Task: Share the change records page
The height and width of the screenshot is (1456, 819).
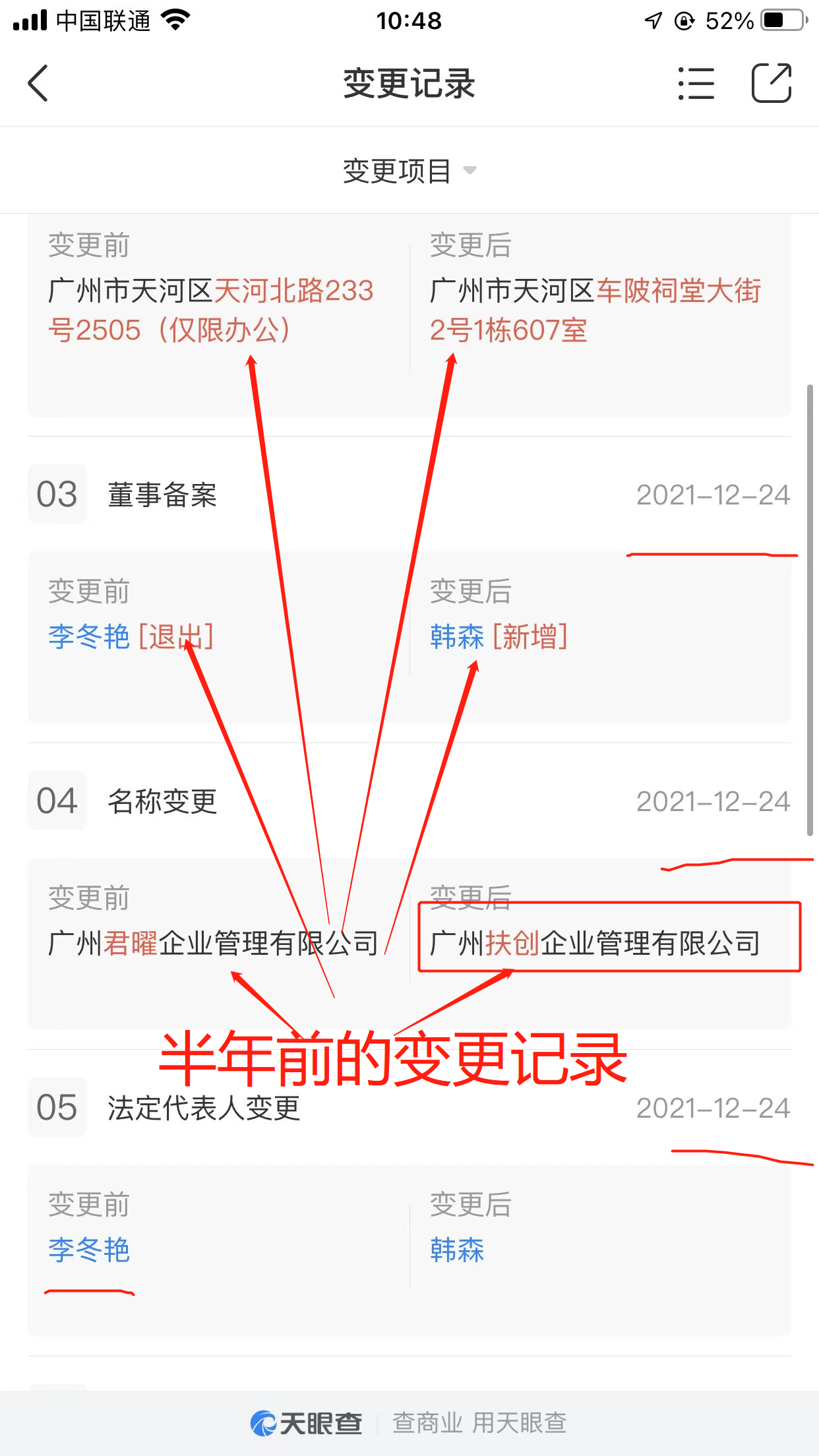Action: tap(772, 83)
